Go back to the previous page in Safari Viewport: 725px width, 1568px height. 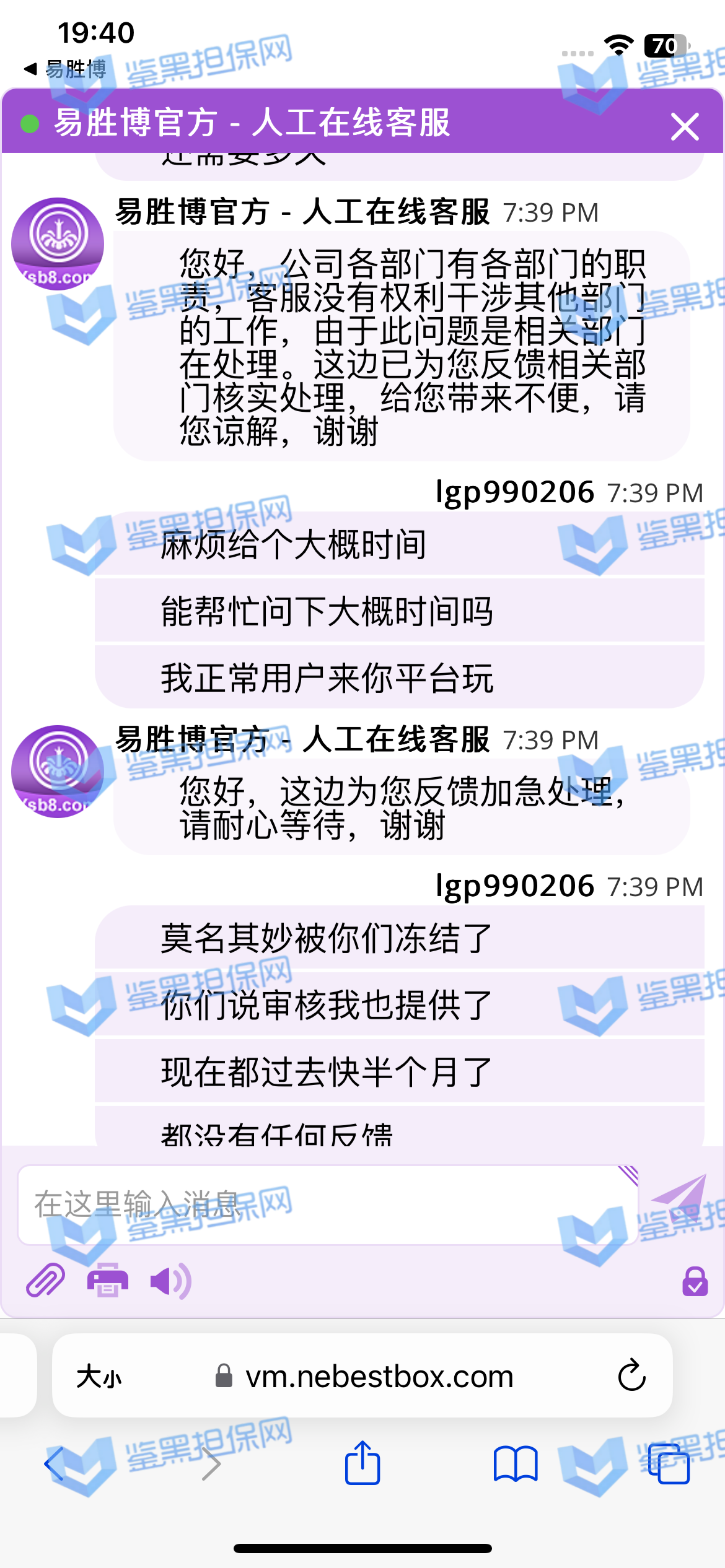55,1464
